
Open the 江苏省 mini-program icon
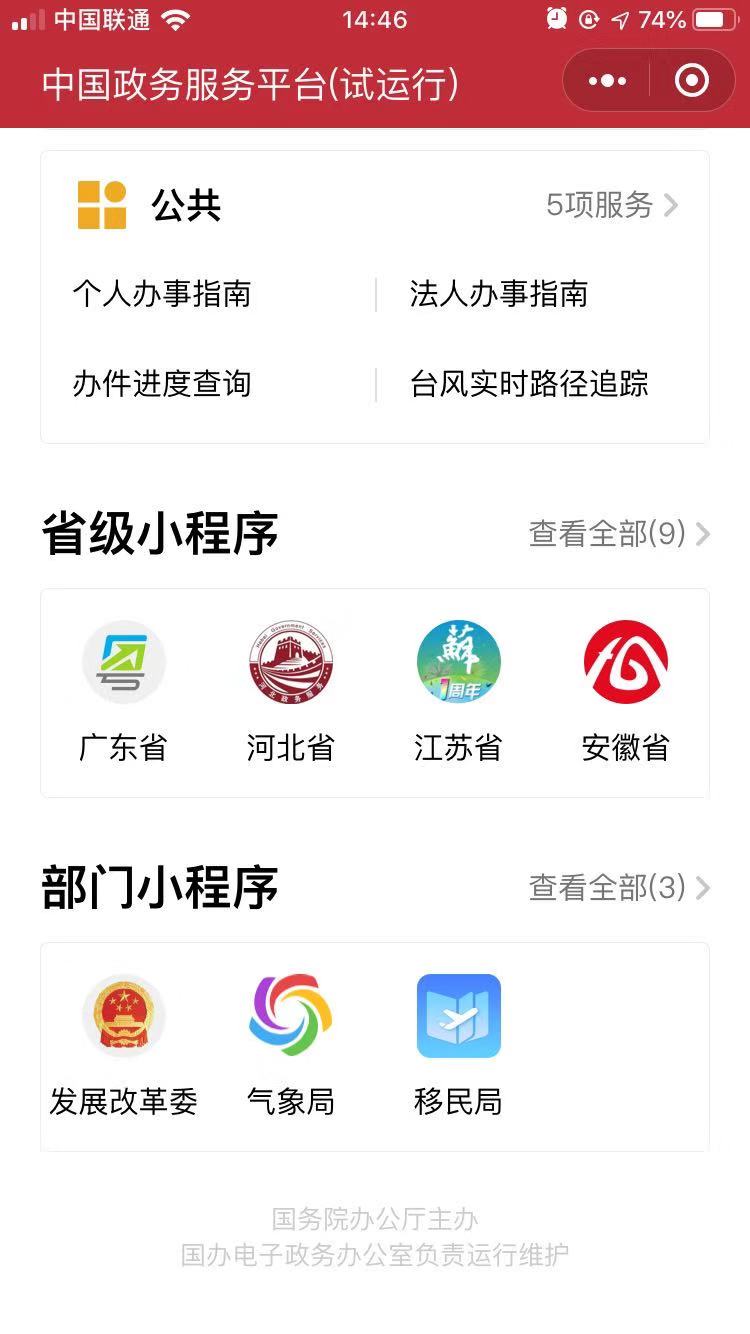click(x=457, y=660)
